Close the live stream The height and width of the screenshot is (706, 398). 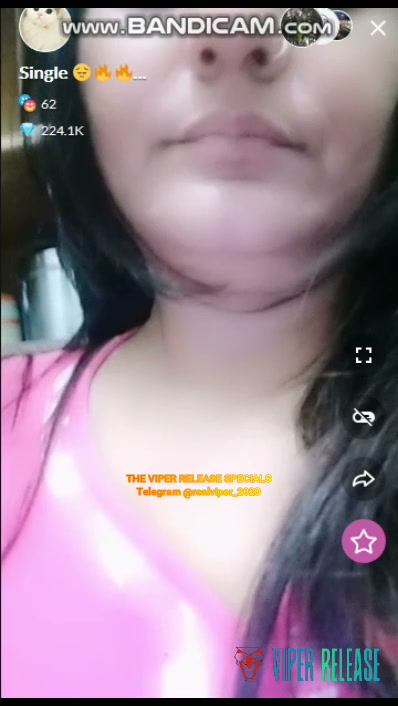click(377, 28)
